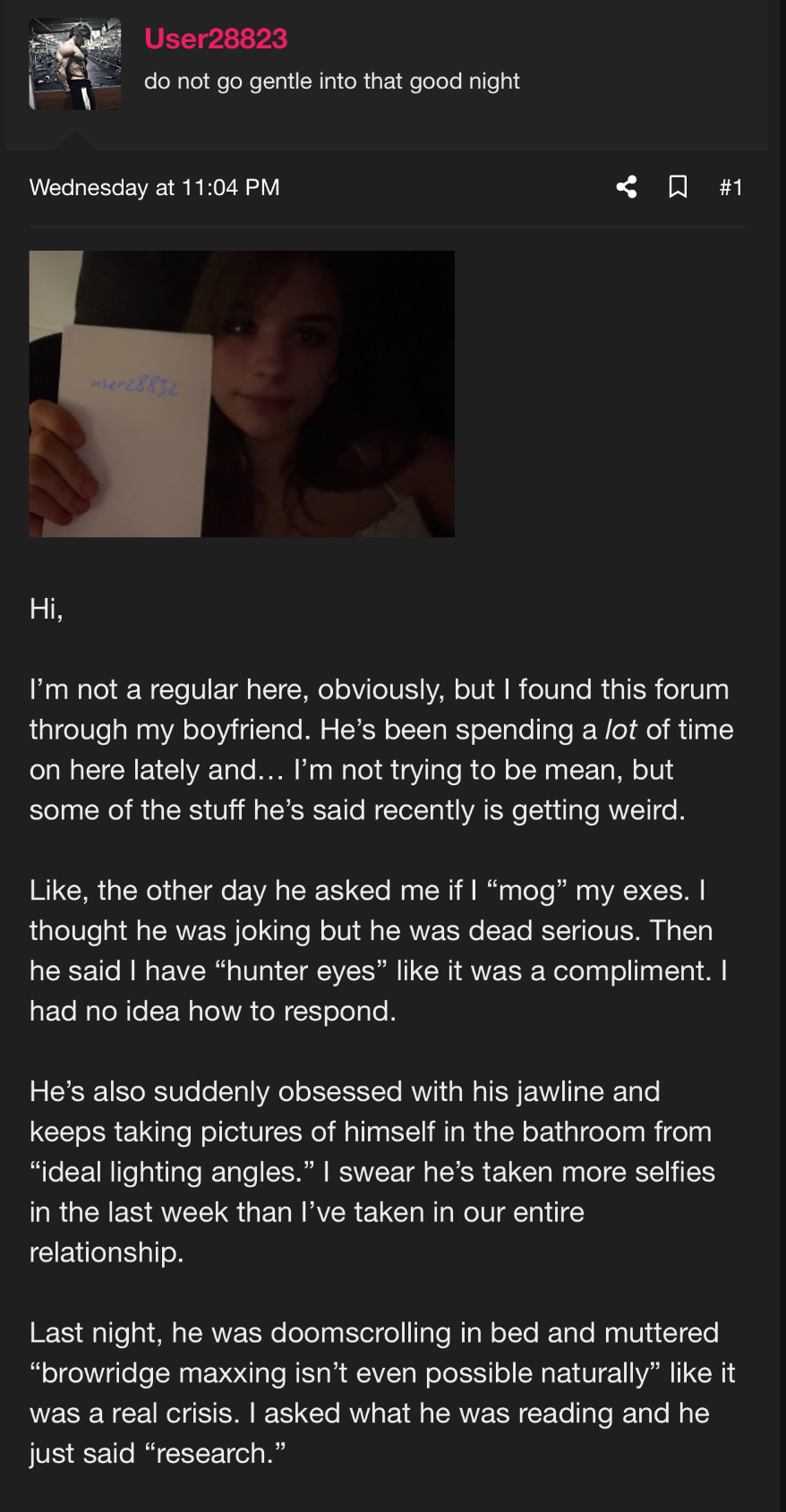Enlarge the attached photo in the post

tap(242, 394)
